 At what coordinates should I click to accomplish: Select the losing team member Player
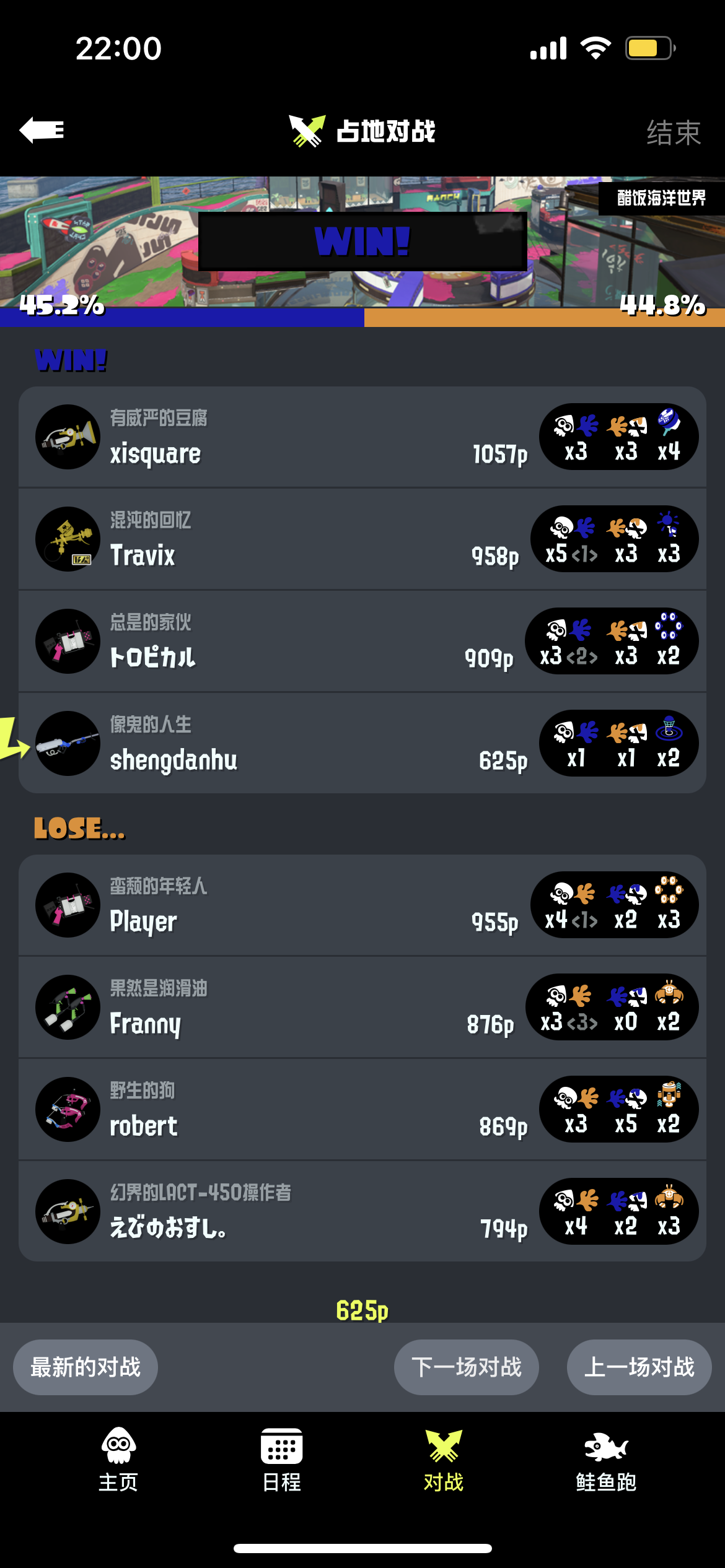coord(362,905)
